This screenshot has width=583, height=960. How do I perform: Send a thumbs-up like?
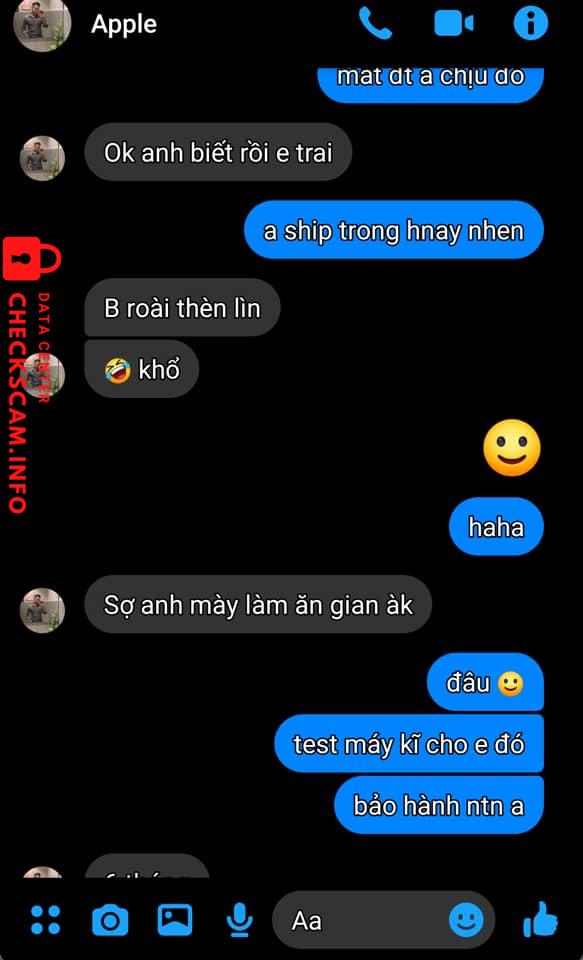click(x=540, y=920)
